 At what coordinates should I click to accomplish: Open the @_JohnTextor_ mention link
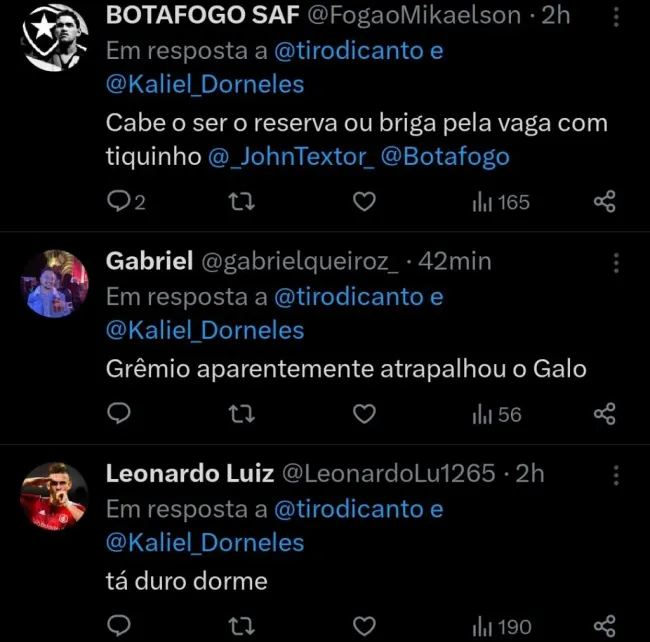[x=293, y=157]
